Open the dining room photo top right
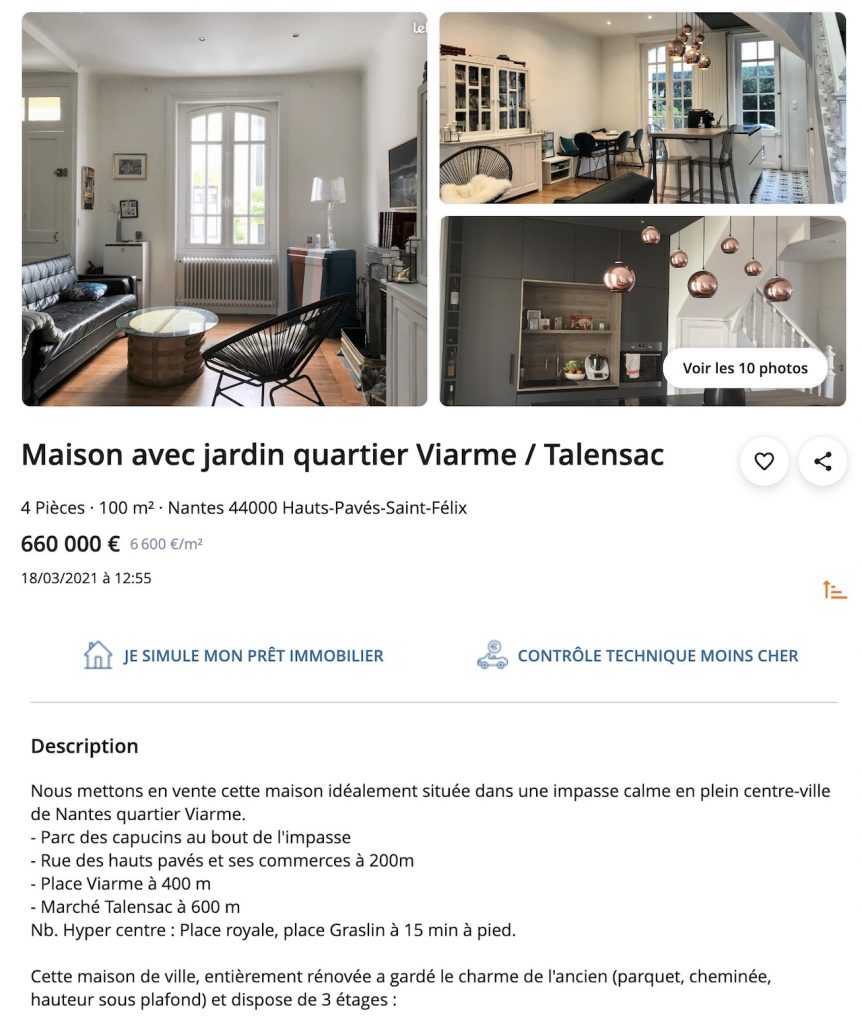Image resolution: width=862 pixels, height=1024 pixels. coord(645,105)
